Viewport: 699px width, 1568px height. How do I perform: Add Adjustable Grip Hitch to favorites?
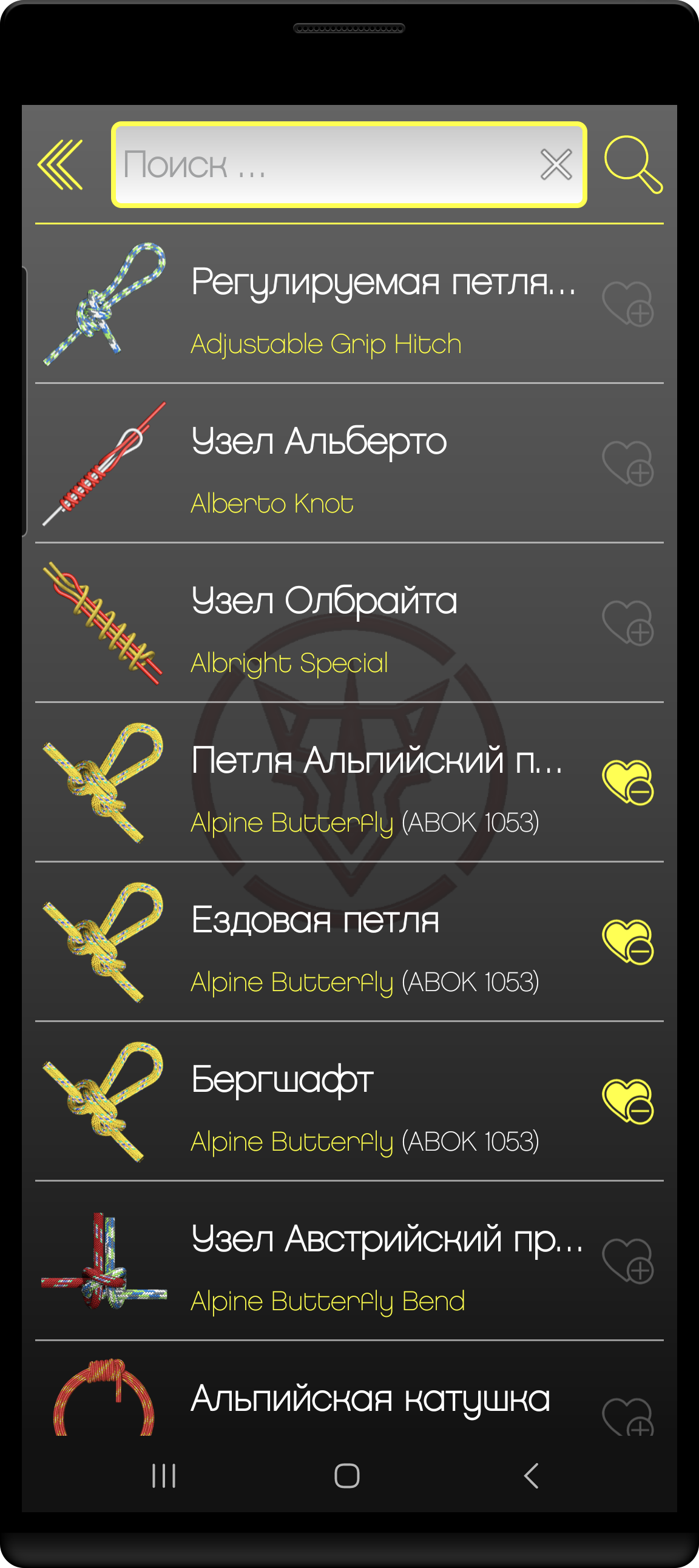[x=628, y=304]
